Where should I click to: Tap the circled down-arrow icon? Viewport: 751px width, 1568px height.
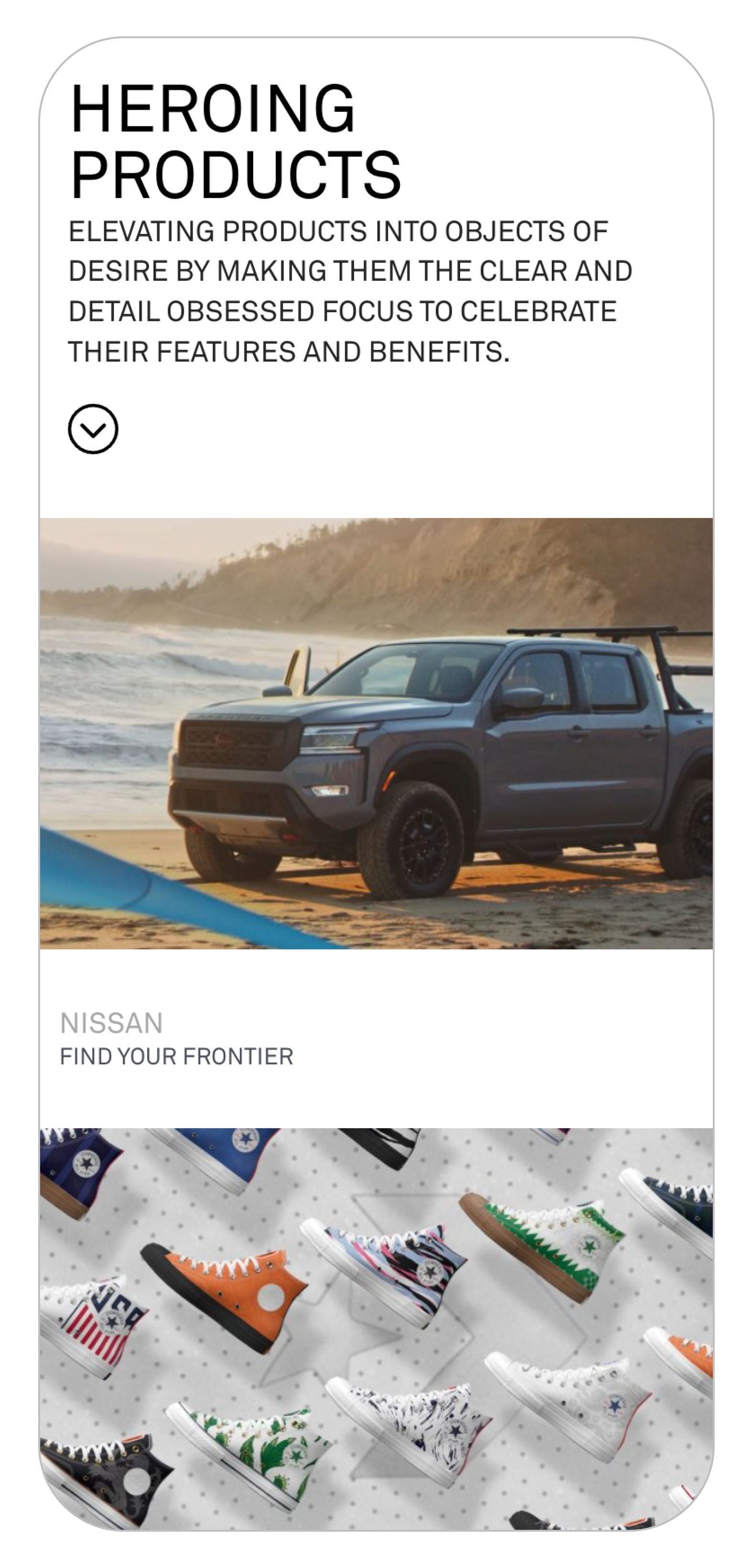pos(93,429)
